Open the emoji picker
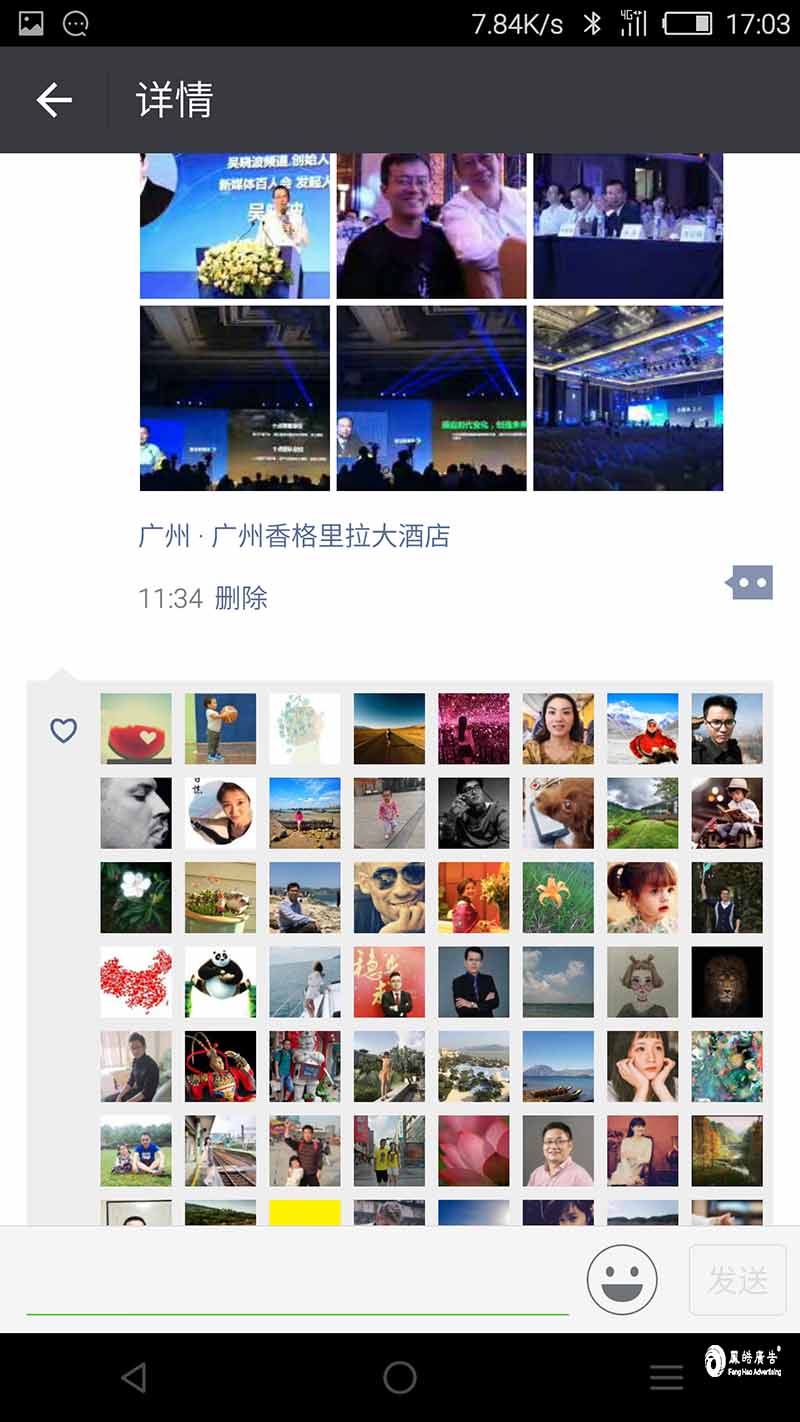This screenshot has height=1422, width=800. coord(622,1279)
